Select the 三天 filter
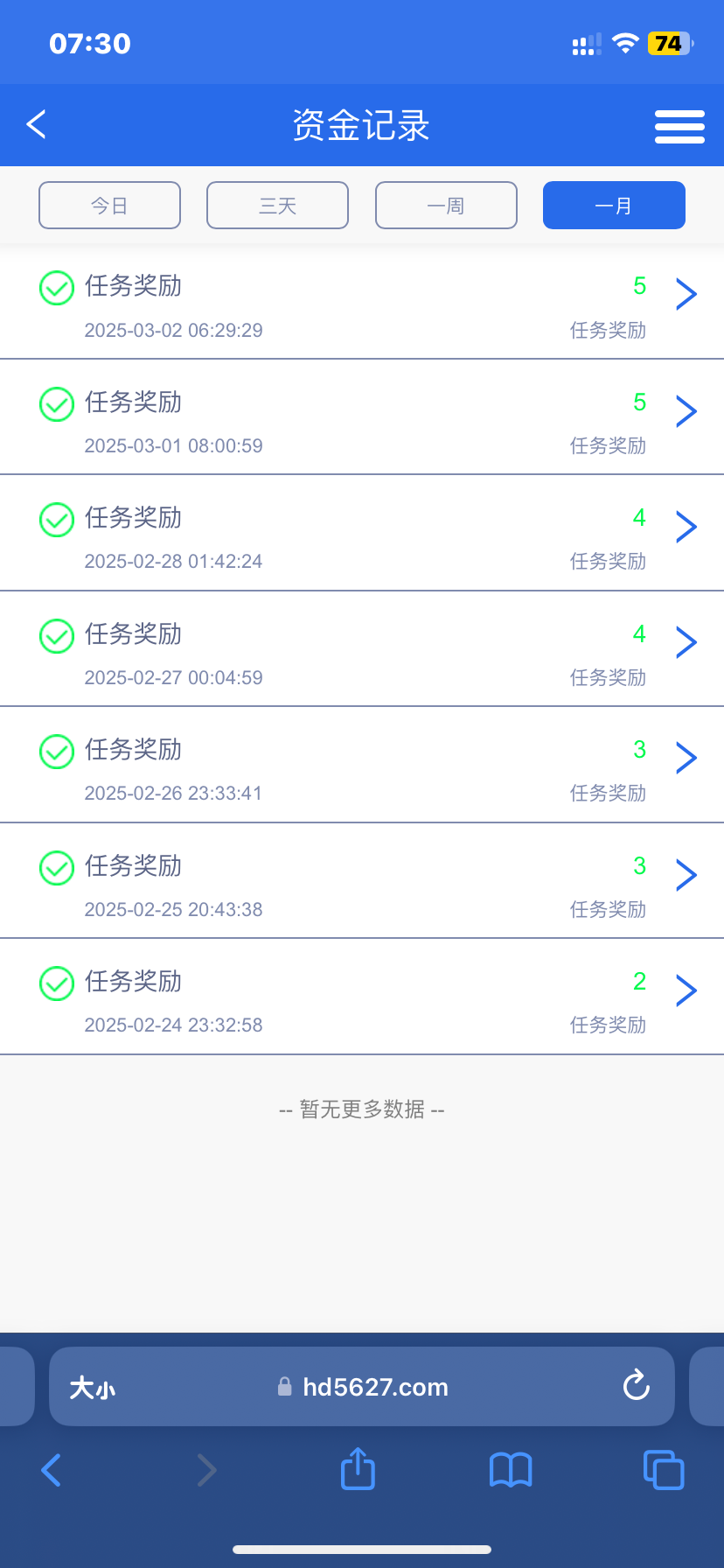This screenshot has width=724, height=1568. coord(277,206)
